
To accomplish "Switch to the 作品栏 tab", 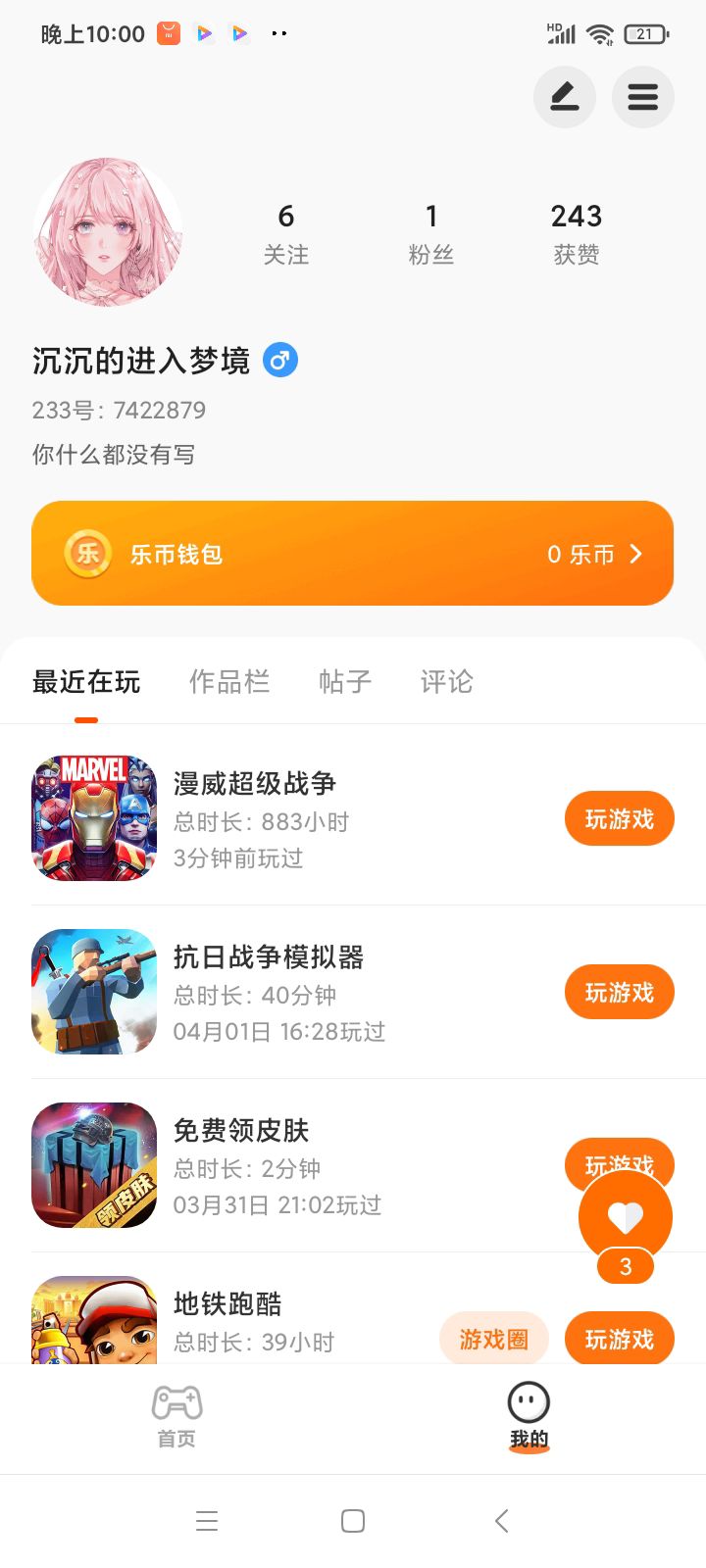I will coord(228,682).
